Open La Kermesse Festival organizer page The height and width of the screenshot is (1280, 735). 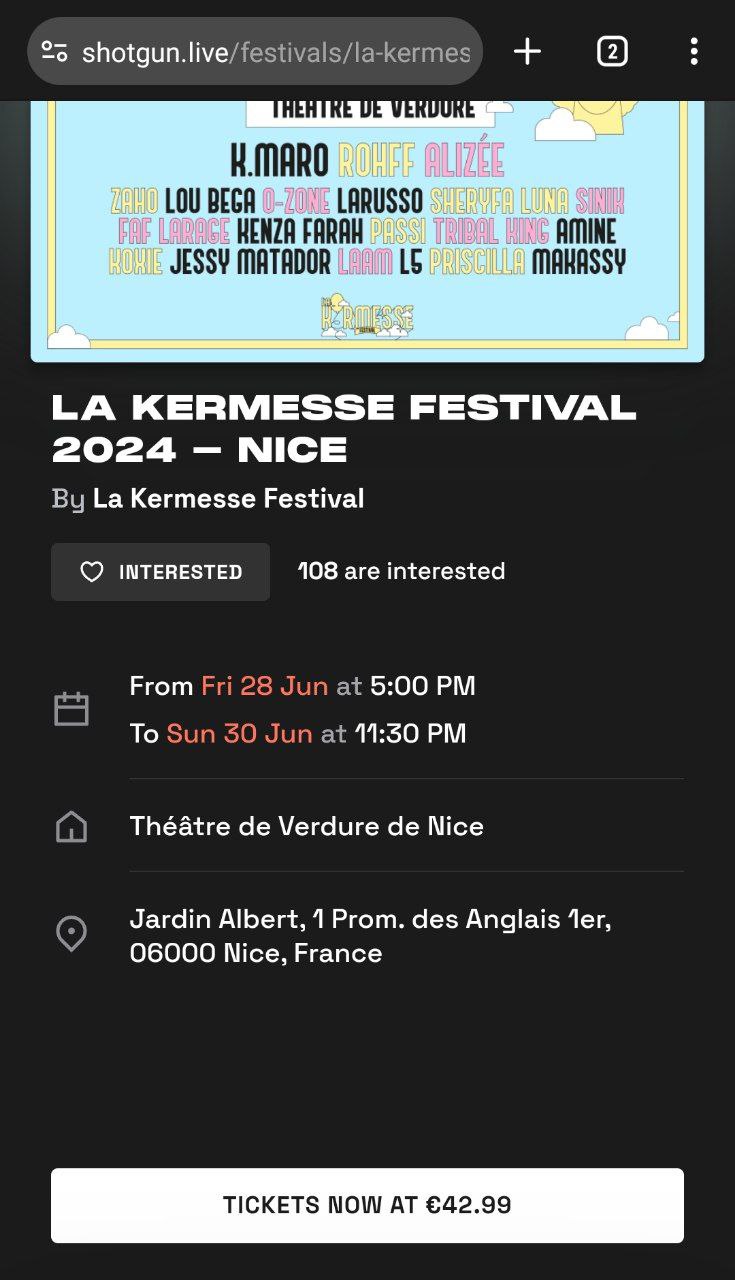click(x=228, y=498)
